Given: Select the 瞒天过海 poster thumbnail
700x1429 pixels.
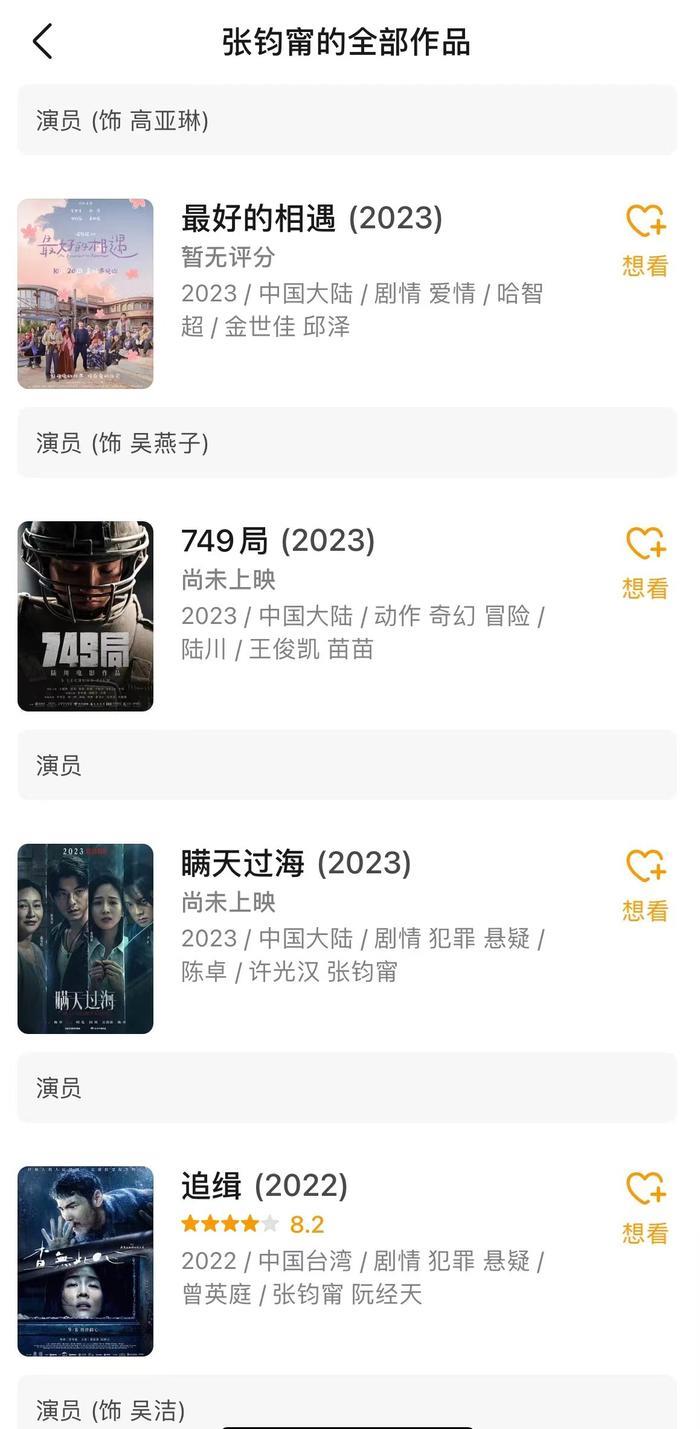Looking at the screenshot, I should [85, 939].
